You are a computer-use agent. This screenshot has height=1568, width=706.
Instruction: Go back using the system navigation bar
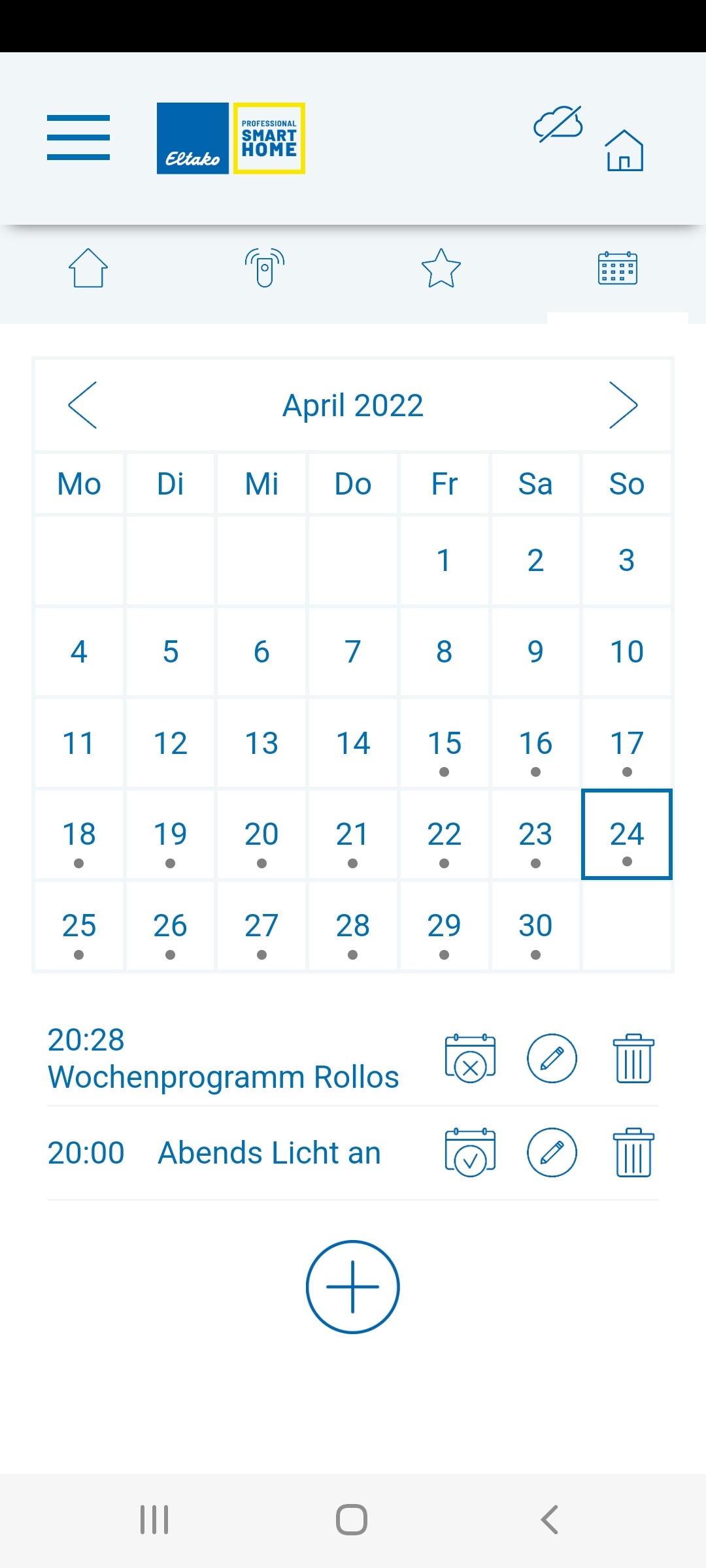[550, 1520]
